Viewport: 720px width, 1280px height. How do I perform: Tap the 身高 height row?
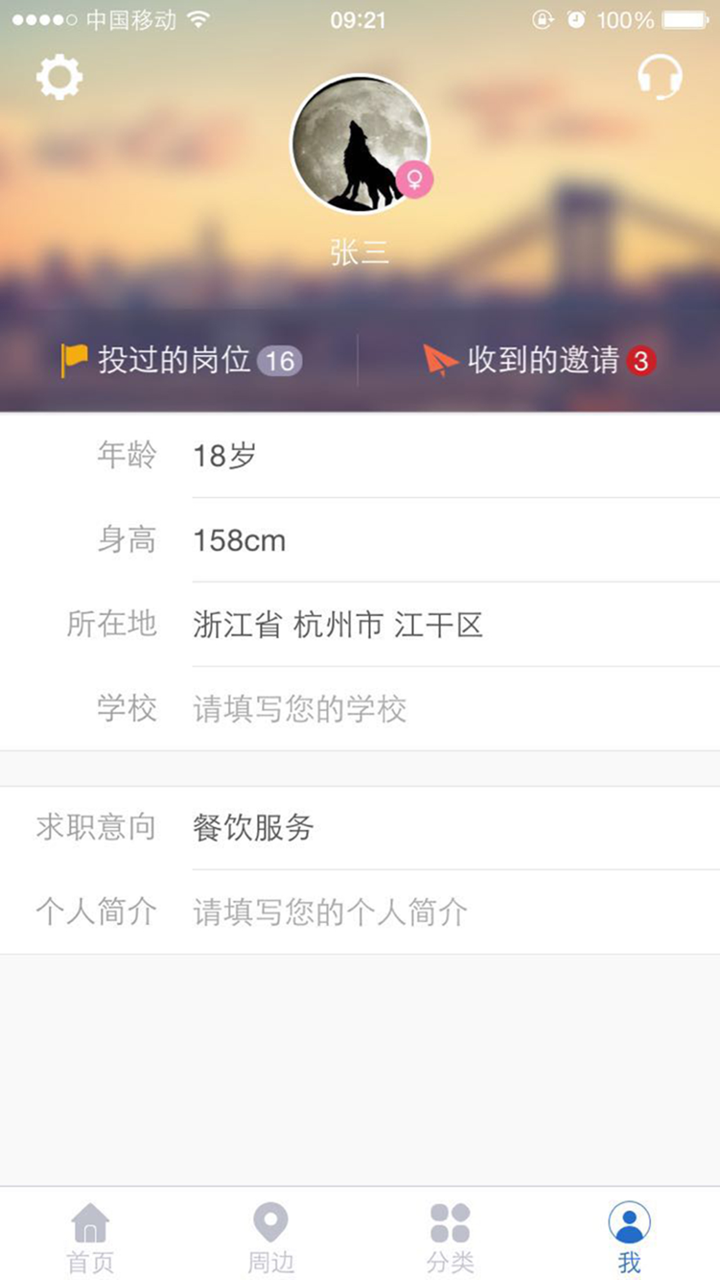(360, 540)
